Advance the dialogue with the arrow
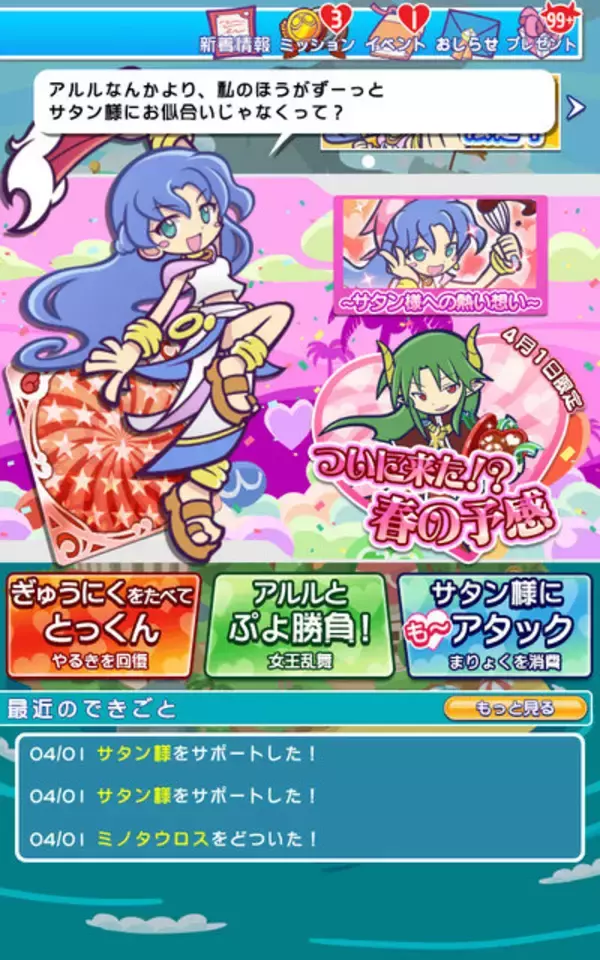The width and height of the screenshot is (600, 960). coord(575,107)
